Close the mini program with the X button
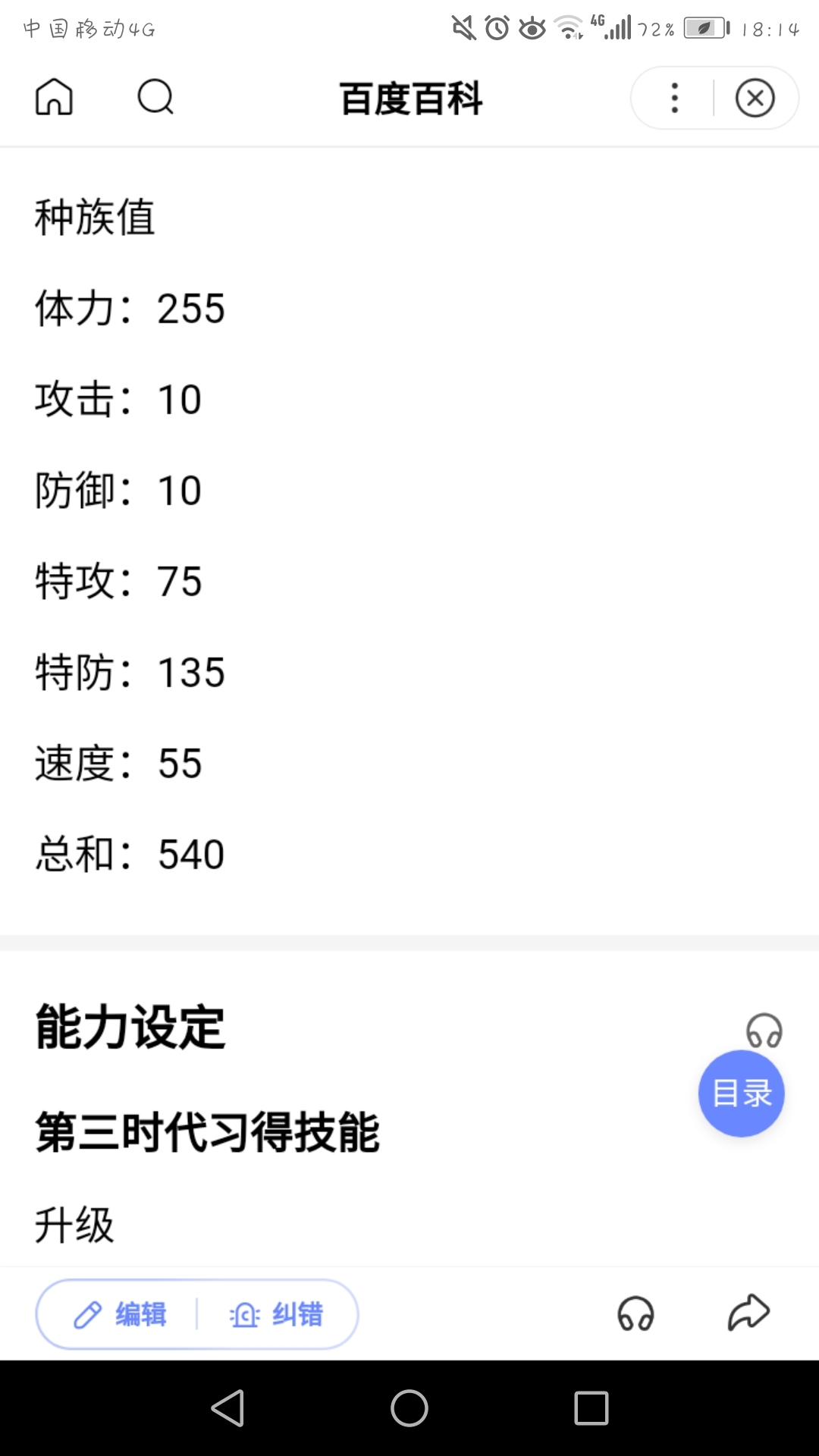This screenshot has height=1456, width=819. pyautogui.click(x=755, y=98)
